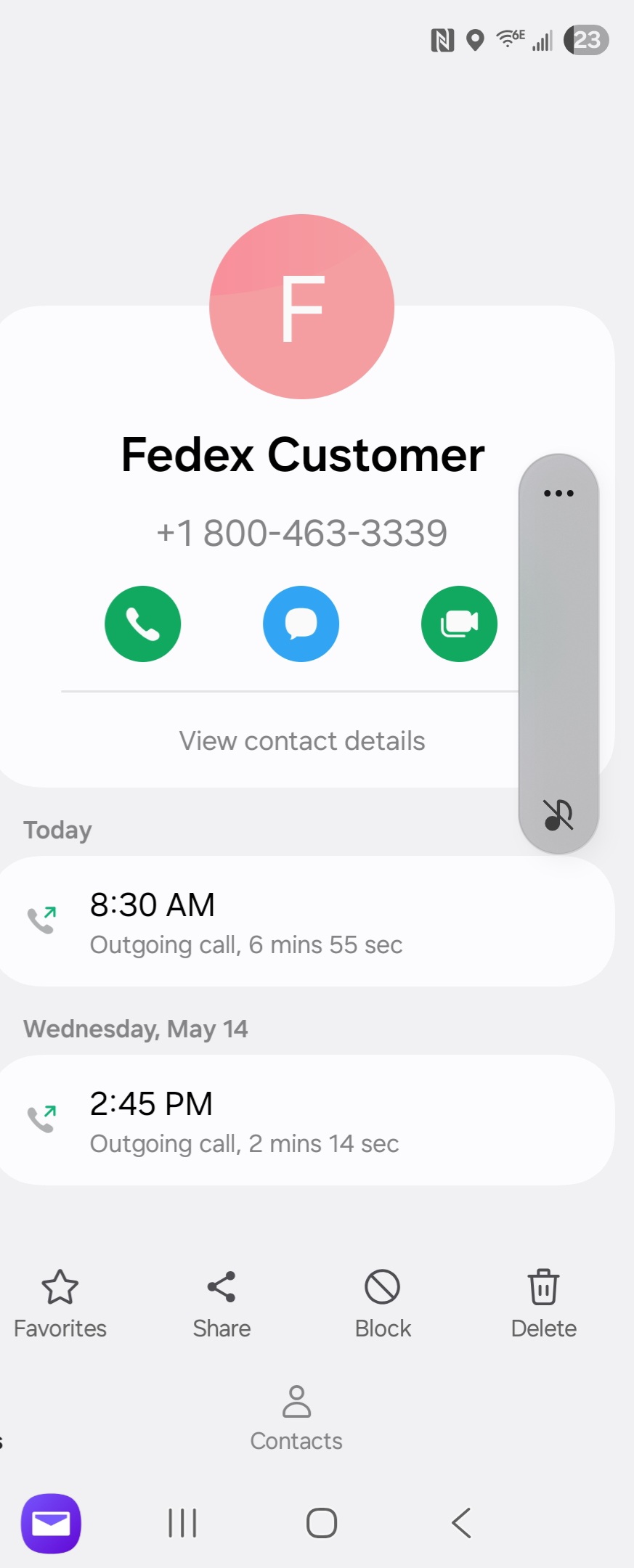Adjust the vertical volume slider

(558, 653)
